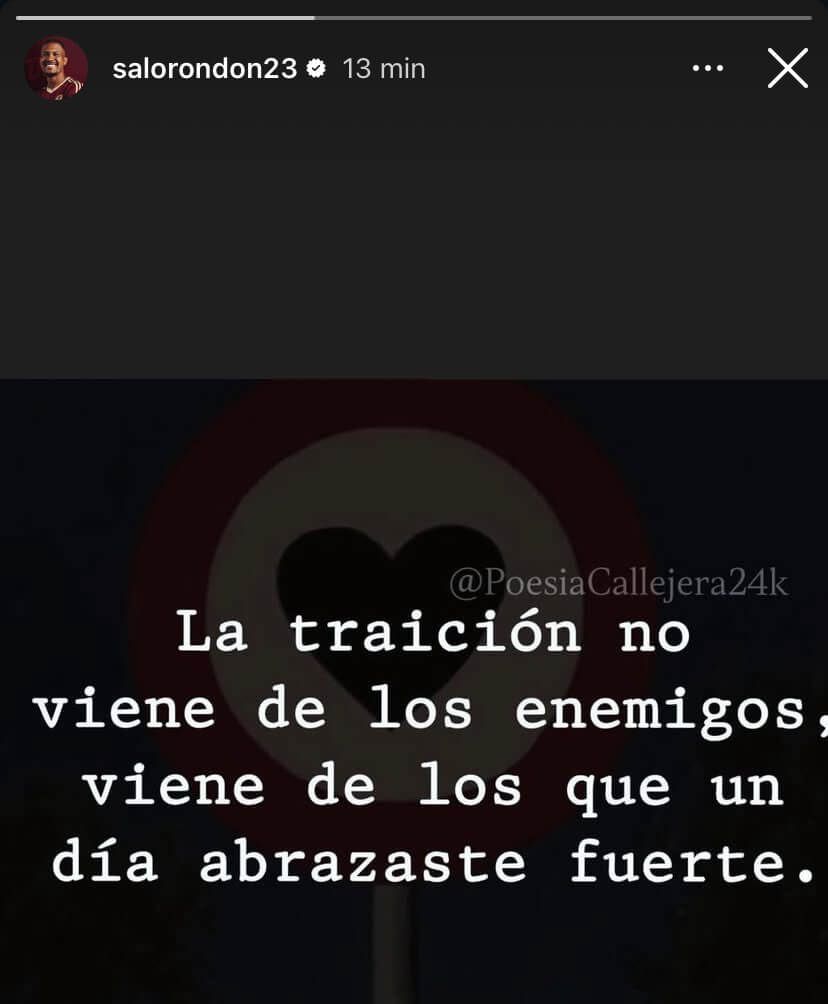Tap the story image to advance
This screenshot has width=828, height=1004.
pyautogui.click(x=414, y=690)
